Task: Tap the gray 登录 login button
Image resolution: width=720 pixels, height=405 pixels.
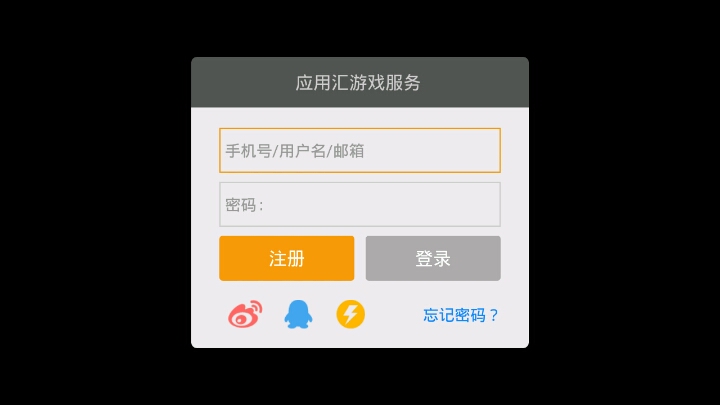Action: pos(432,258)
